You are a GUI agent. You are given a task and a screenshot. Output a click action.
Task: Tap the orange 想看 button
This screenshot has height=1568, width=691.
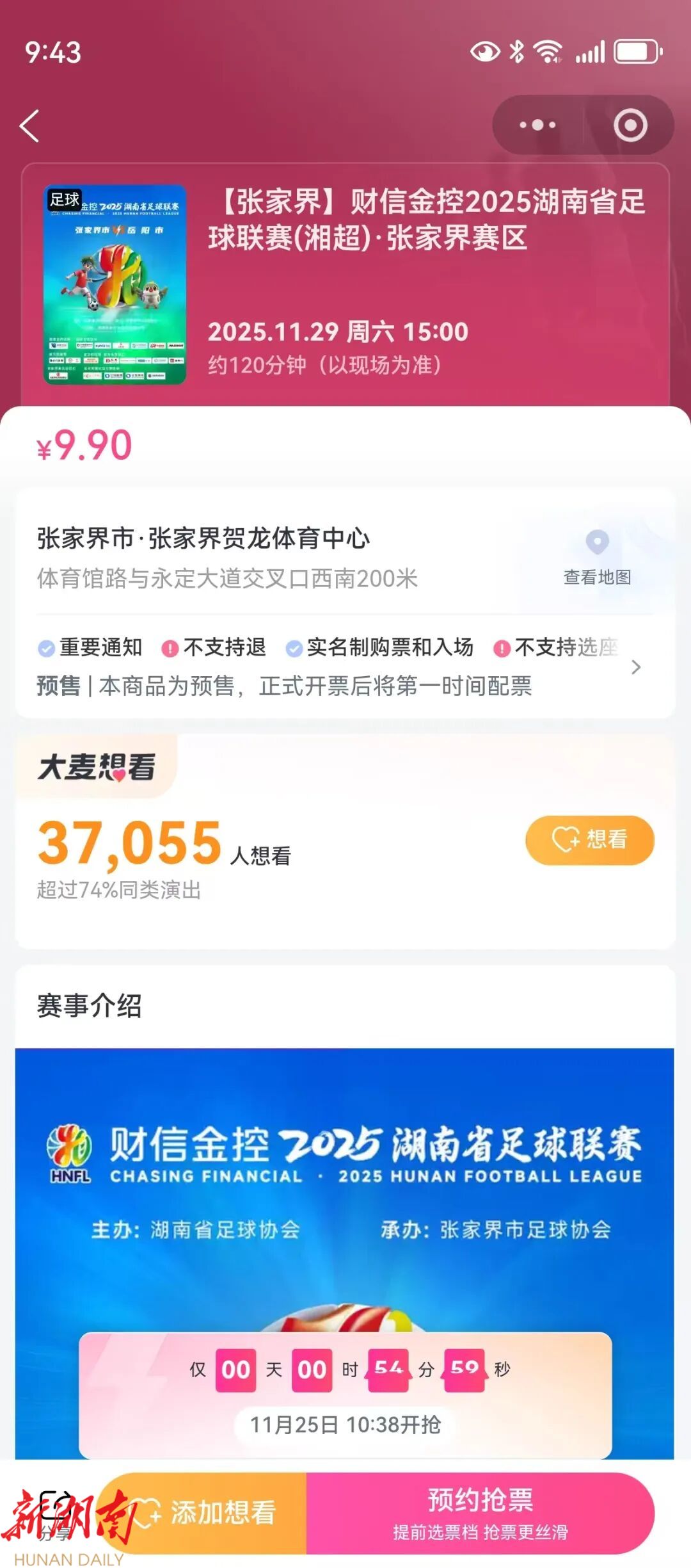[x=589, y=839]
